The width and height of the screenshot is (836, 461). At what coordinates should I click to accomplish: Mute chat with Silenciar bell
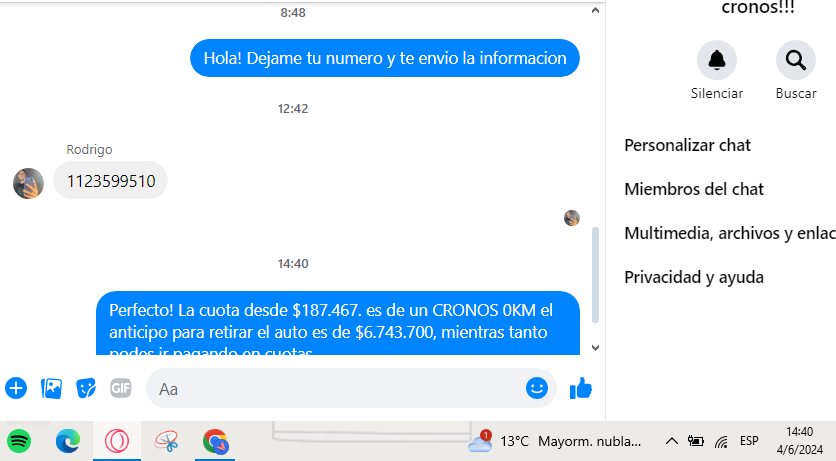[716, 61]
